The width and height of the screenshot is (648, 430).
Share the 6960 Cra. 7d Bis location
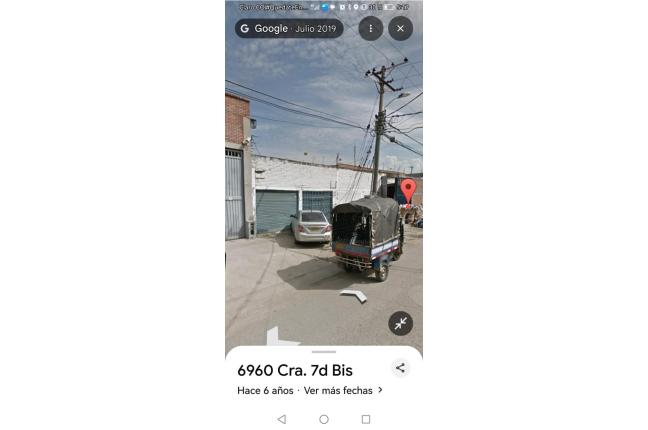pyautogui.click(x=400, y=368)
